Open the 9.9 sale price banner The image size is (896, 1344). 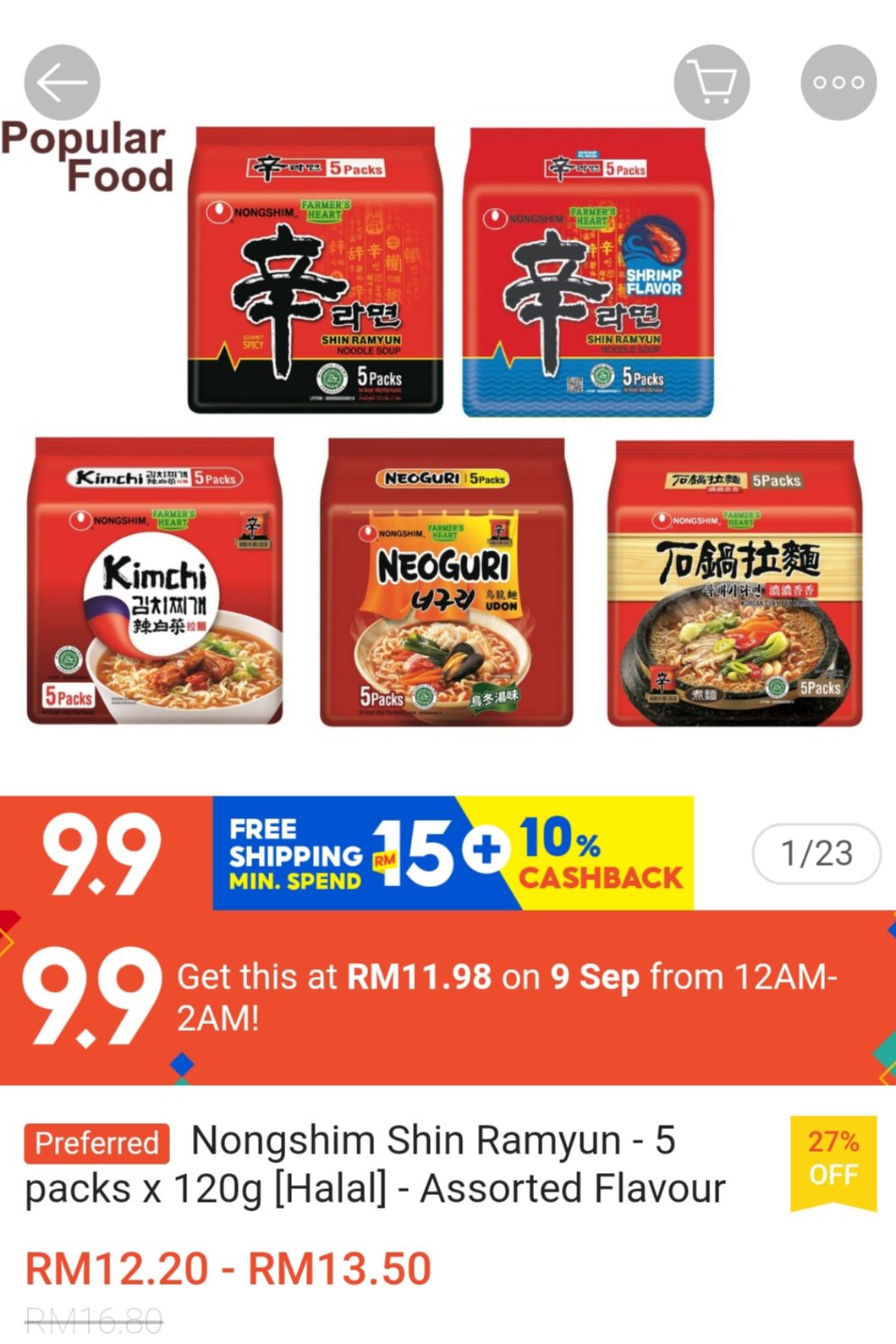click(x=448, y=997)
